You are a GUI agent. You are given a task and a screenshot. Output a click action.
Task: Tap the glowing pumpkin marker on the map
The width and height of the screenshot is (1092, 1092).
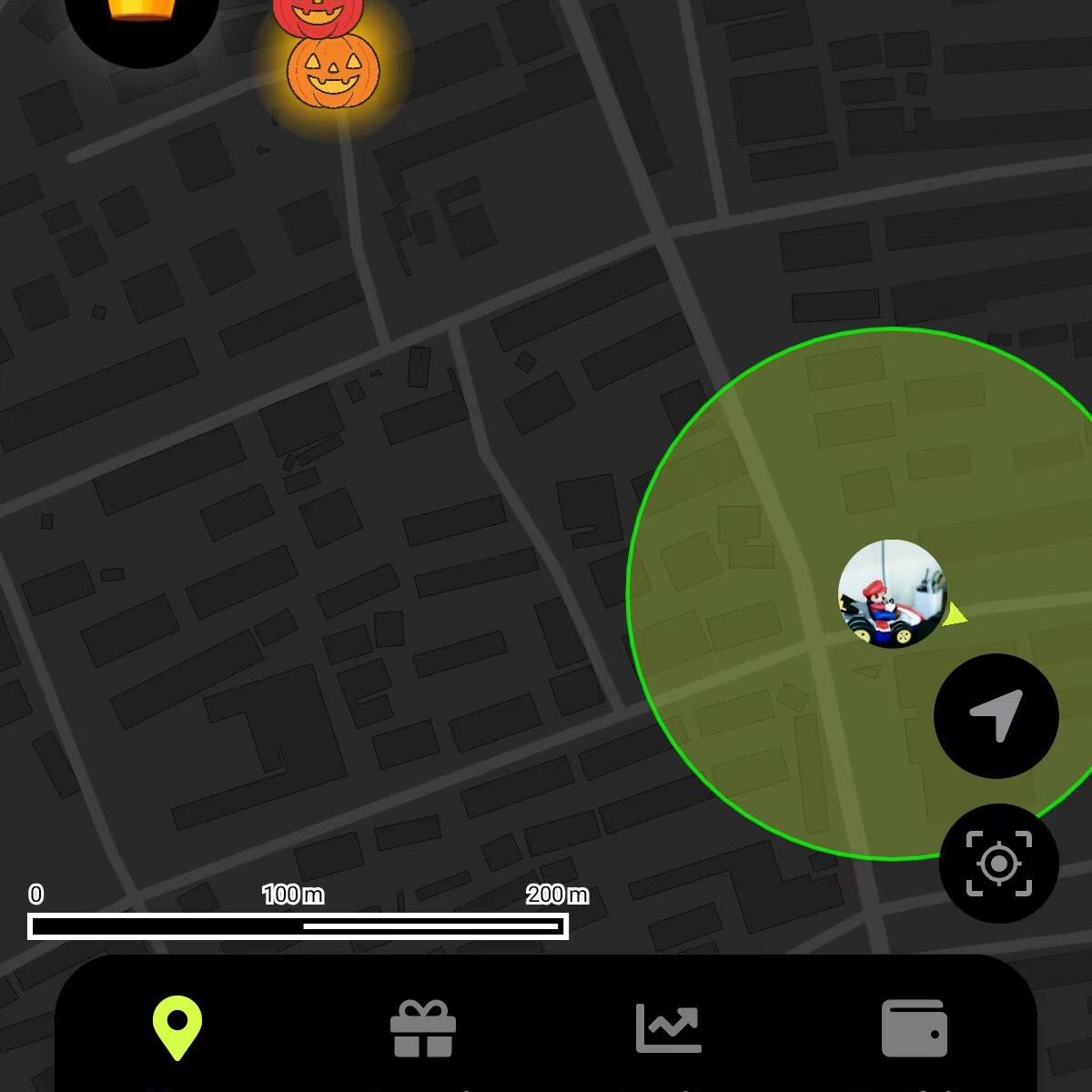(333, 71)
